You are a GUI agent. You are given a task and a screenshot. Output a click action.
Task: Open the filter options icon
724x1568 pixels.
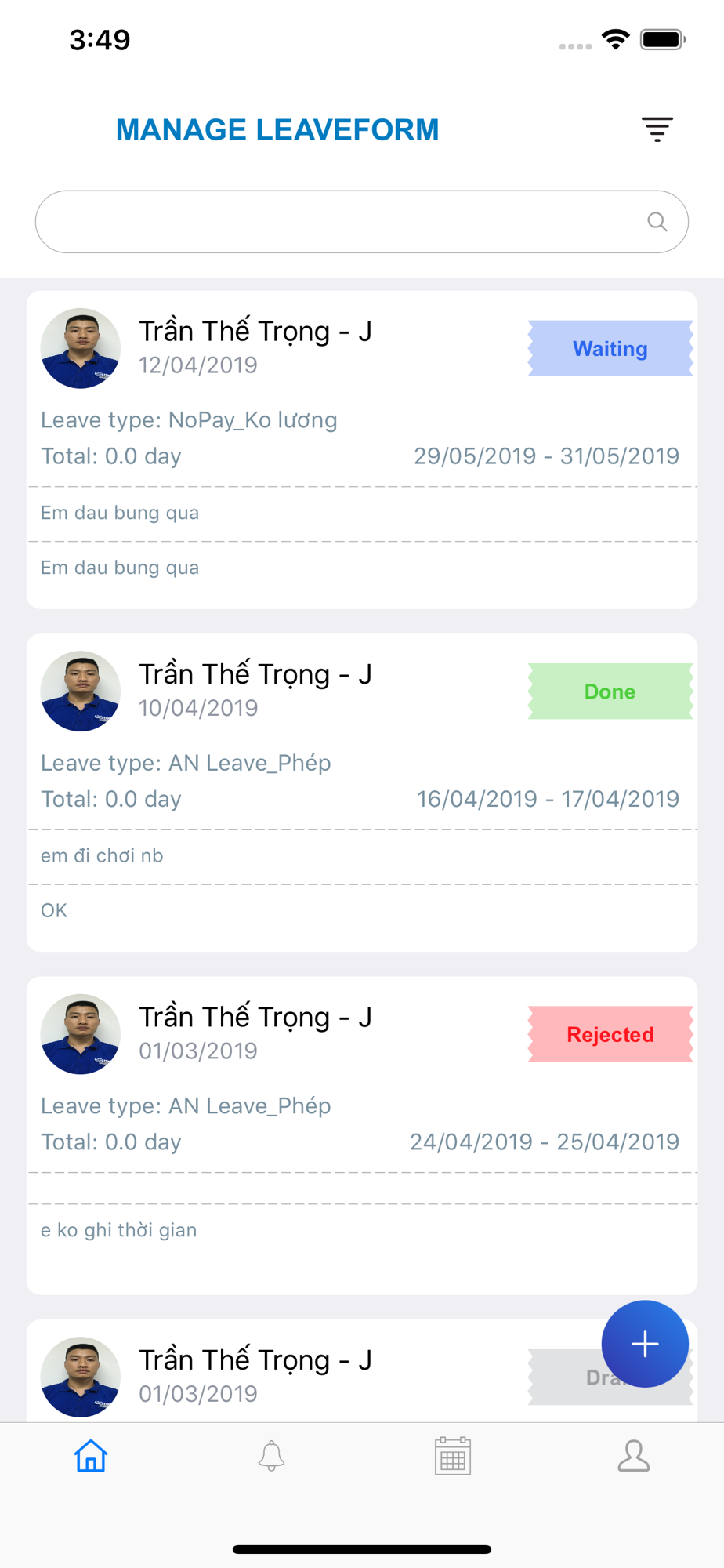(657, 129)
